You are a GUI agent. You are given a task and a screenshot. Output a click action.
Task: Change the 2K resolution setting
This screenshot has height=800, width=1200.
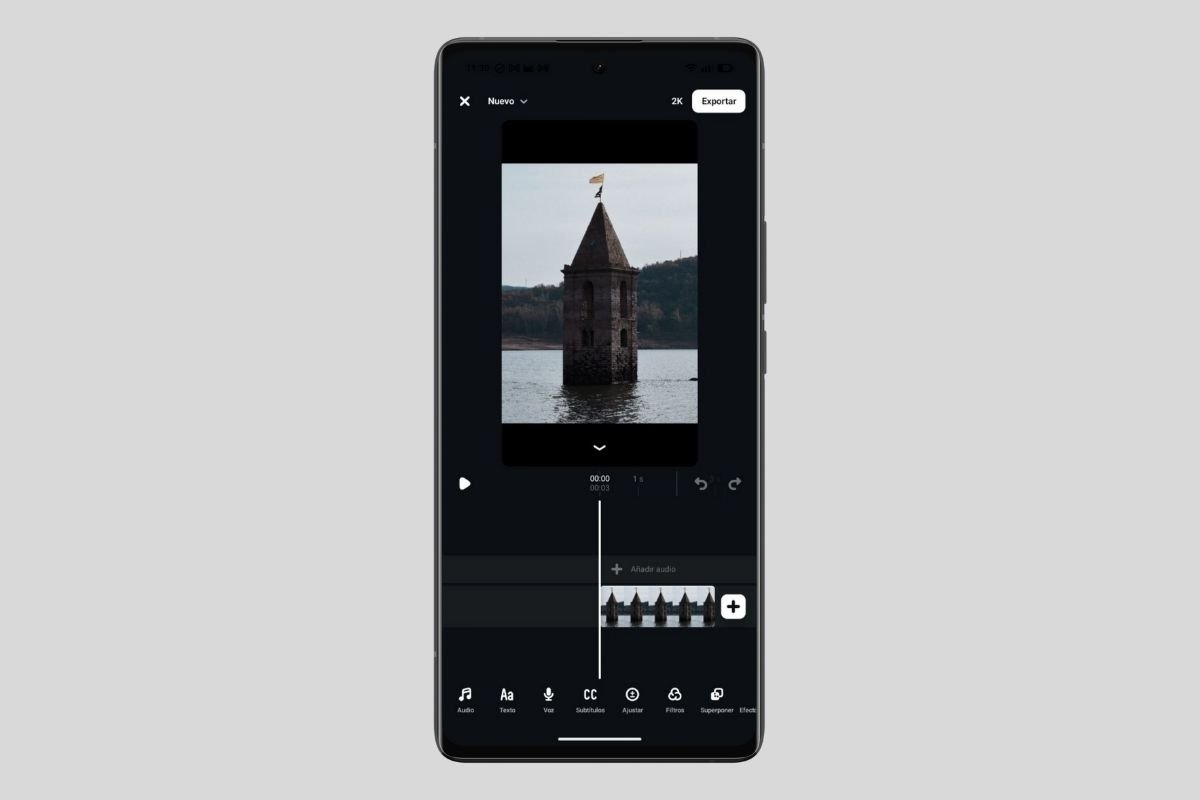click(x=677, y=101)
